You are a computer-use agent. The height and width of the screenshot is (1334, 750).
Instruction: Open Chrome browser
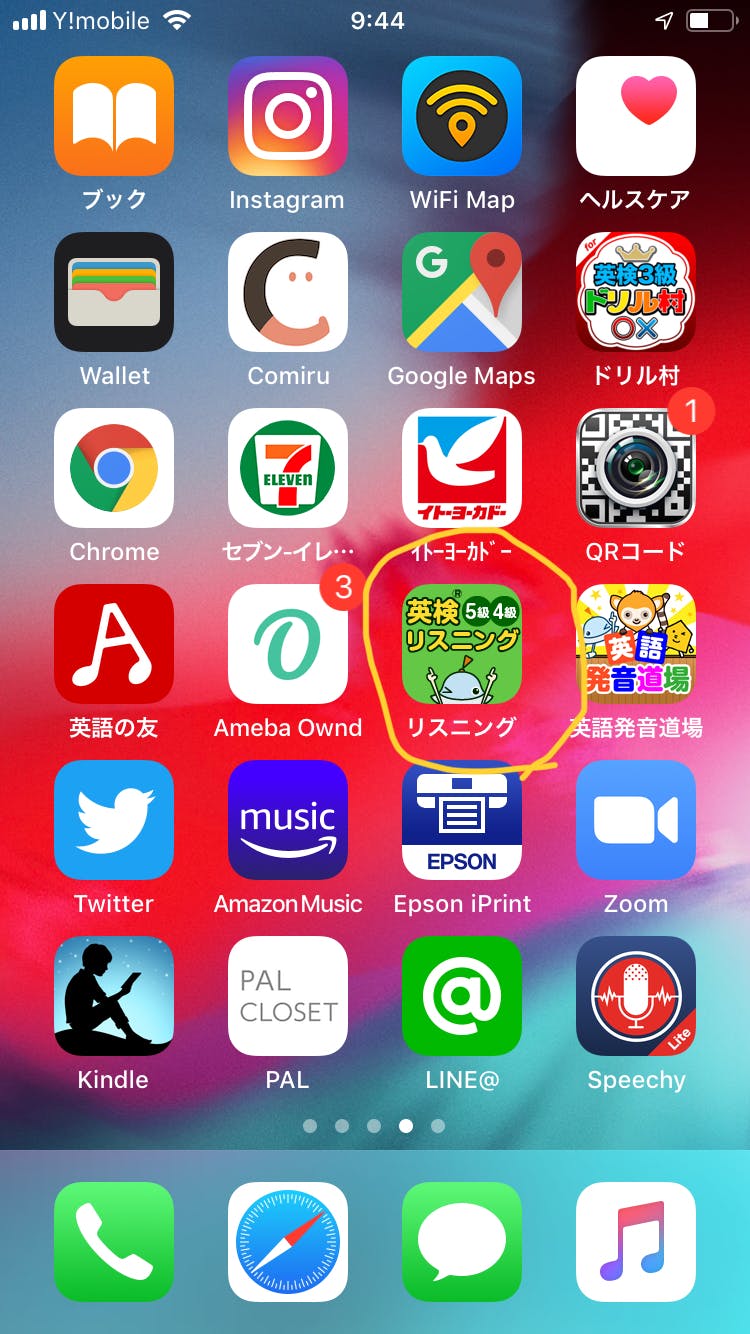[114, 468]
